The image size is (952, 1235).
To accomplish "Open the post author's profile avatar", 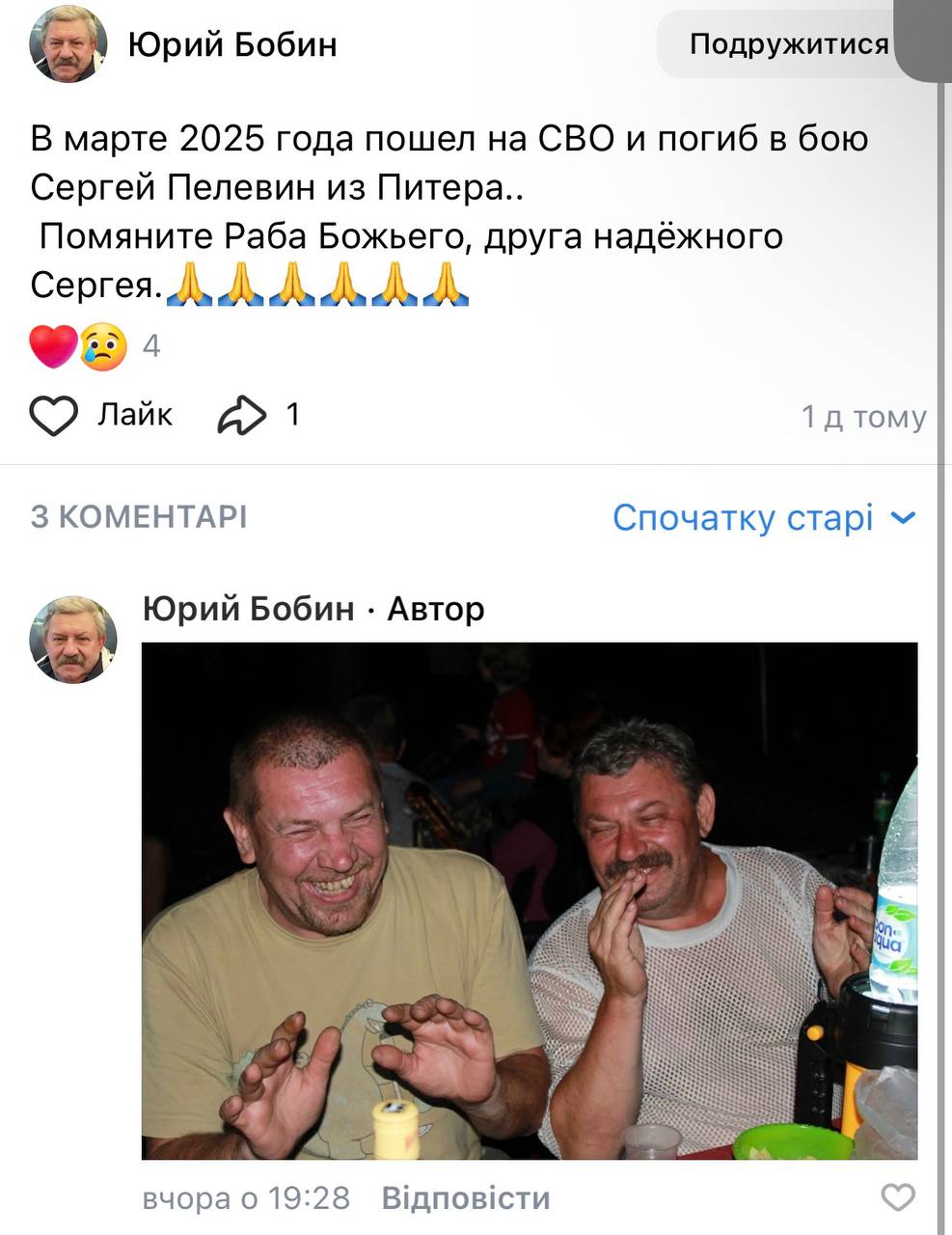I will click(x=68, y=44).
